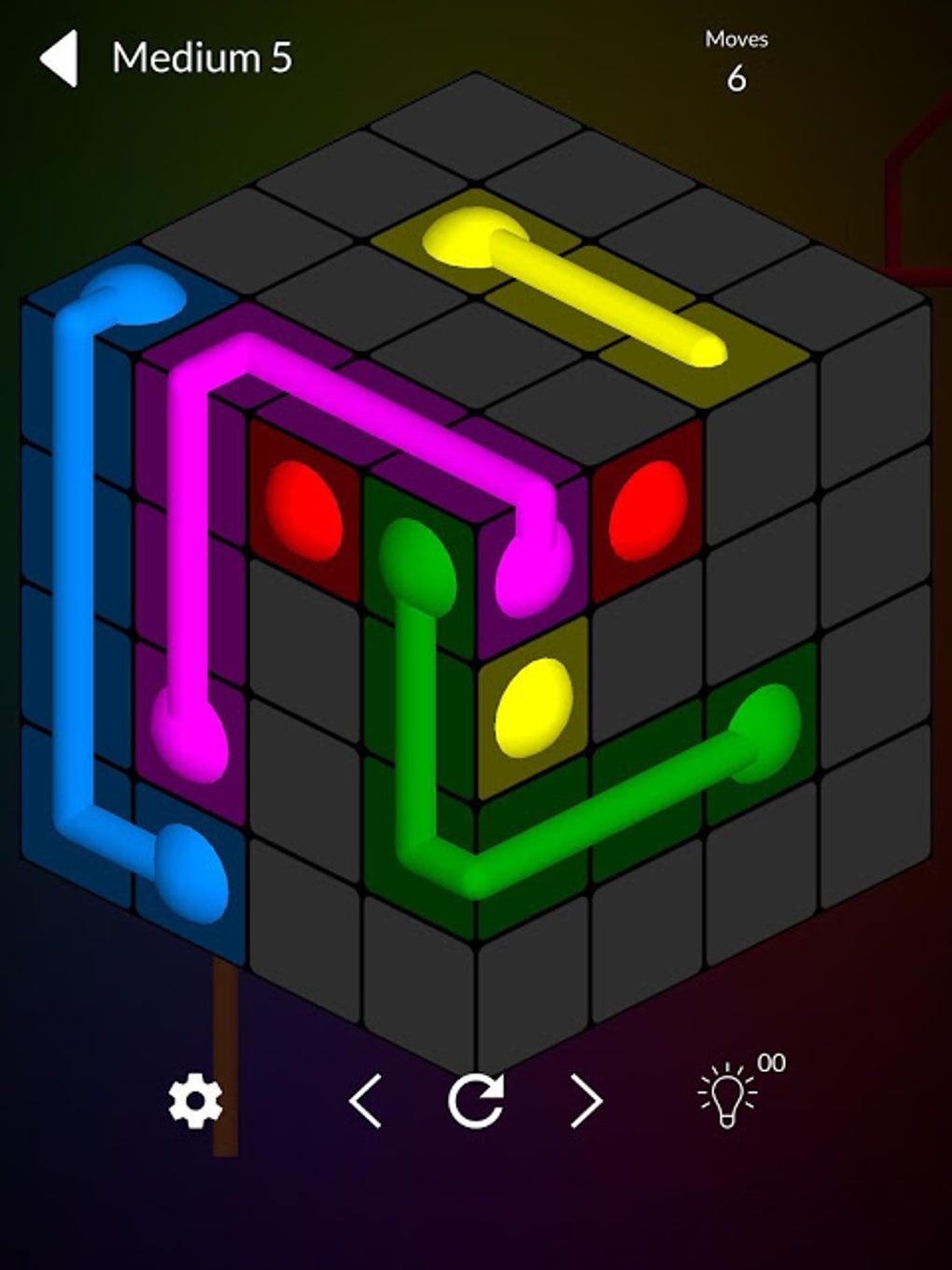Use the lightbulb hint
Image resolution: width=952 pixels, height=1270 pixels.
[x=728, y=1094]
